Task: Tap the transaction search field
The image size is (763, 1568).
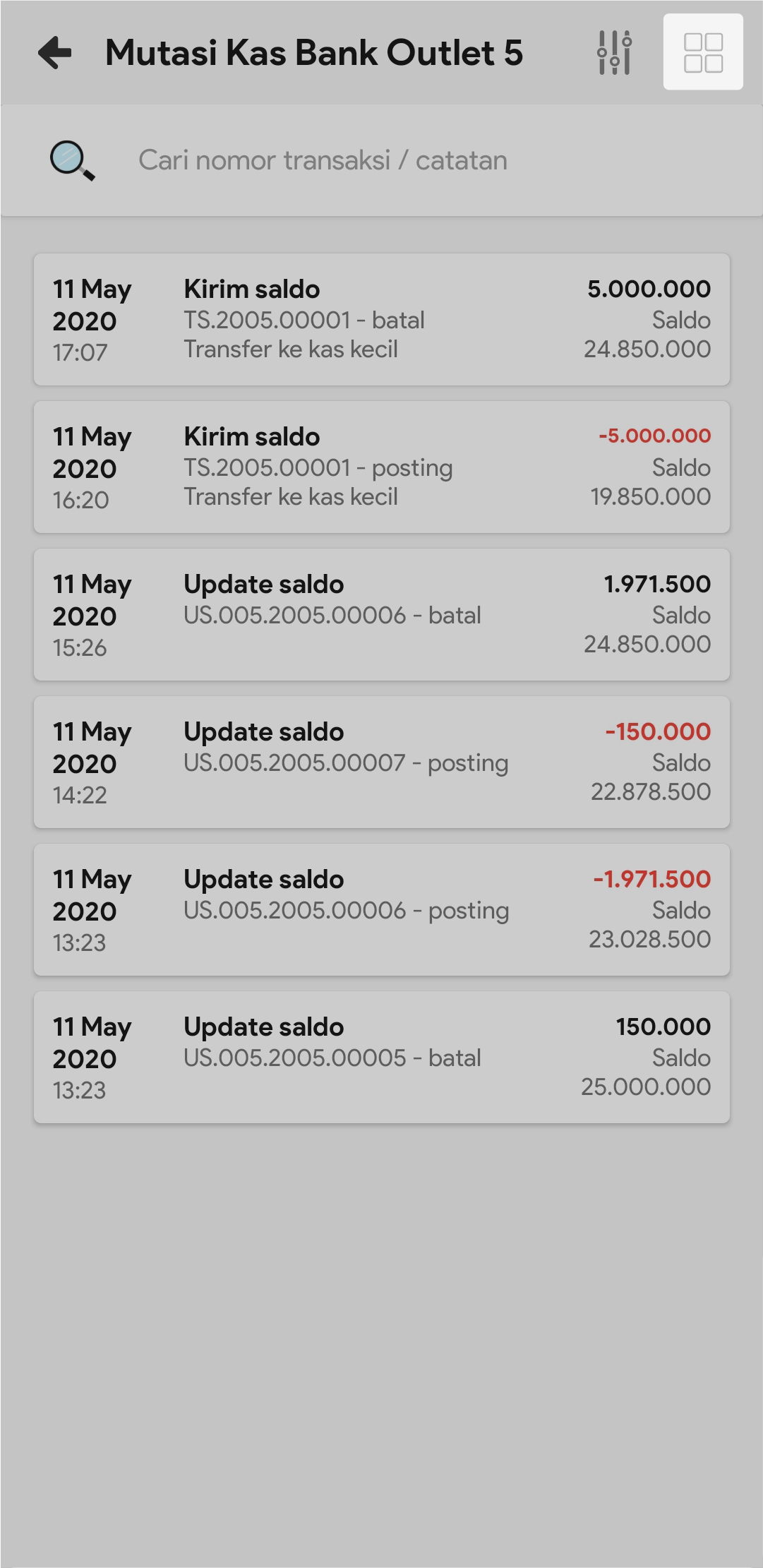Action: (381, 161)
